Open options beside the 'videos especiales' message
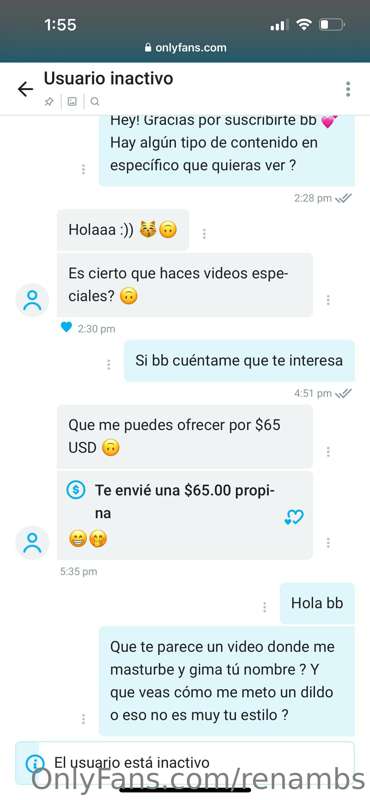This screenshot has height=800, width=370. click(328, 300)
